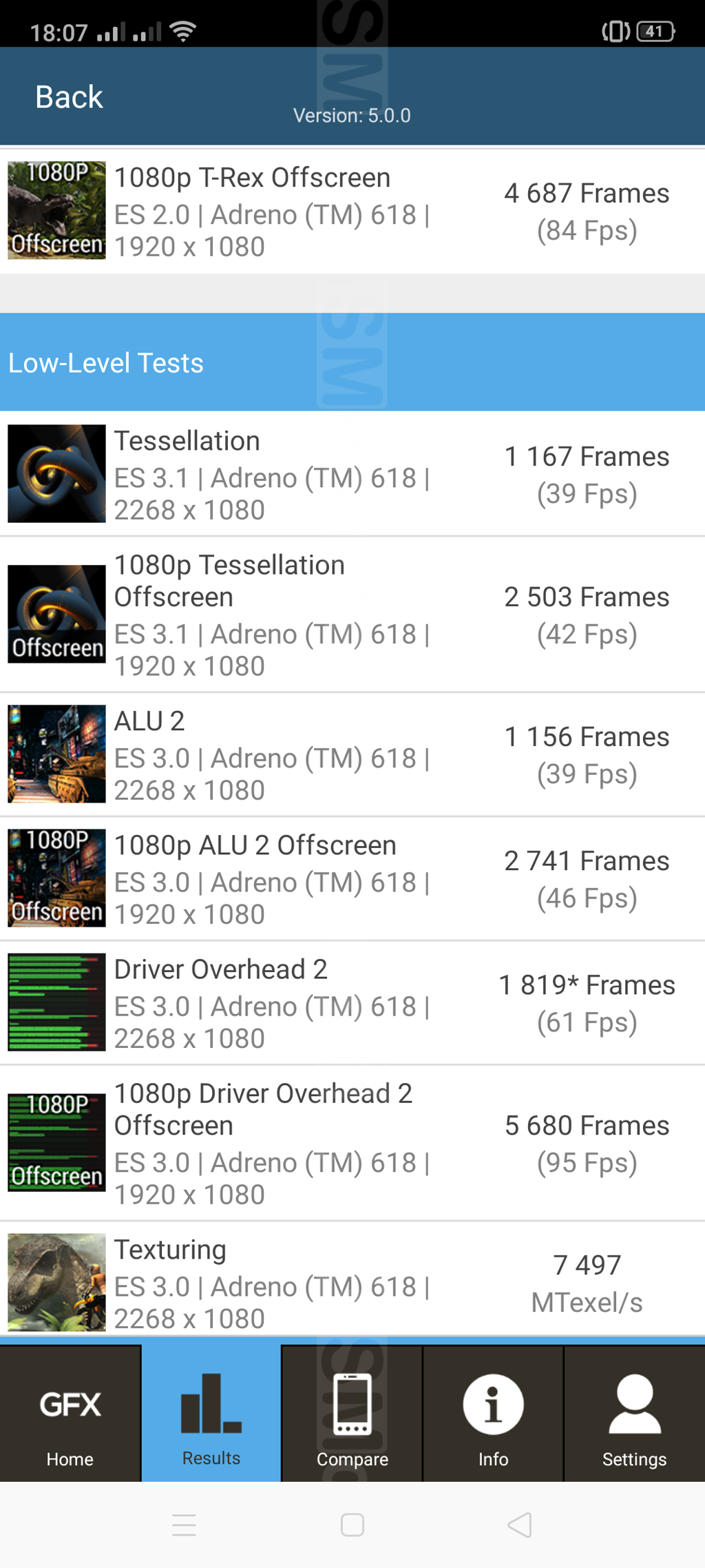Switch to the GFX Home tab
This screenshot has height=1568, width=705.
[70, 1414]
